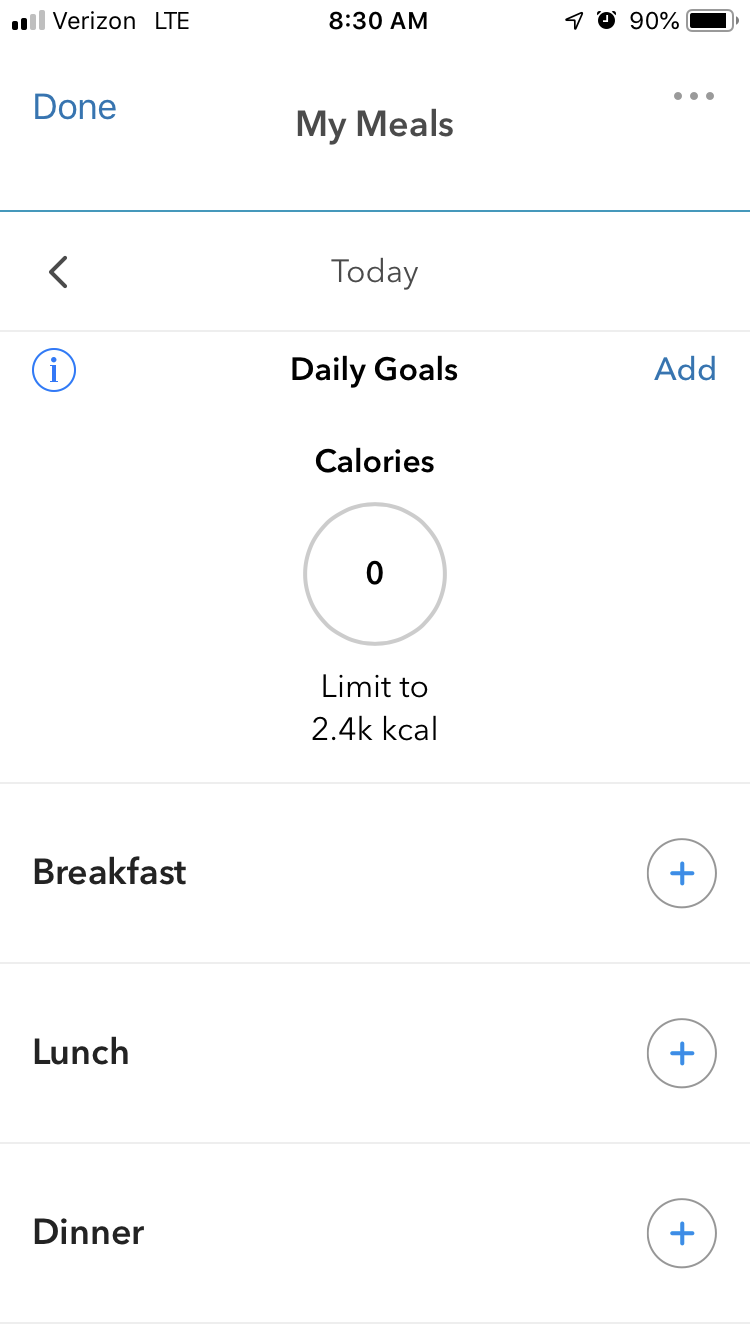Add food to Breakfast using its plus icon

point(682,873)
